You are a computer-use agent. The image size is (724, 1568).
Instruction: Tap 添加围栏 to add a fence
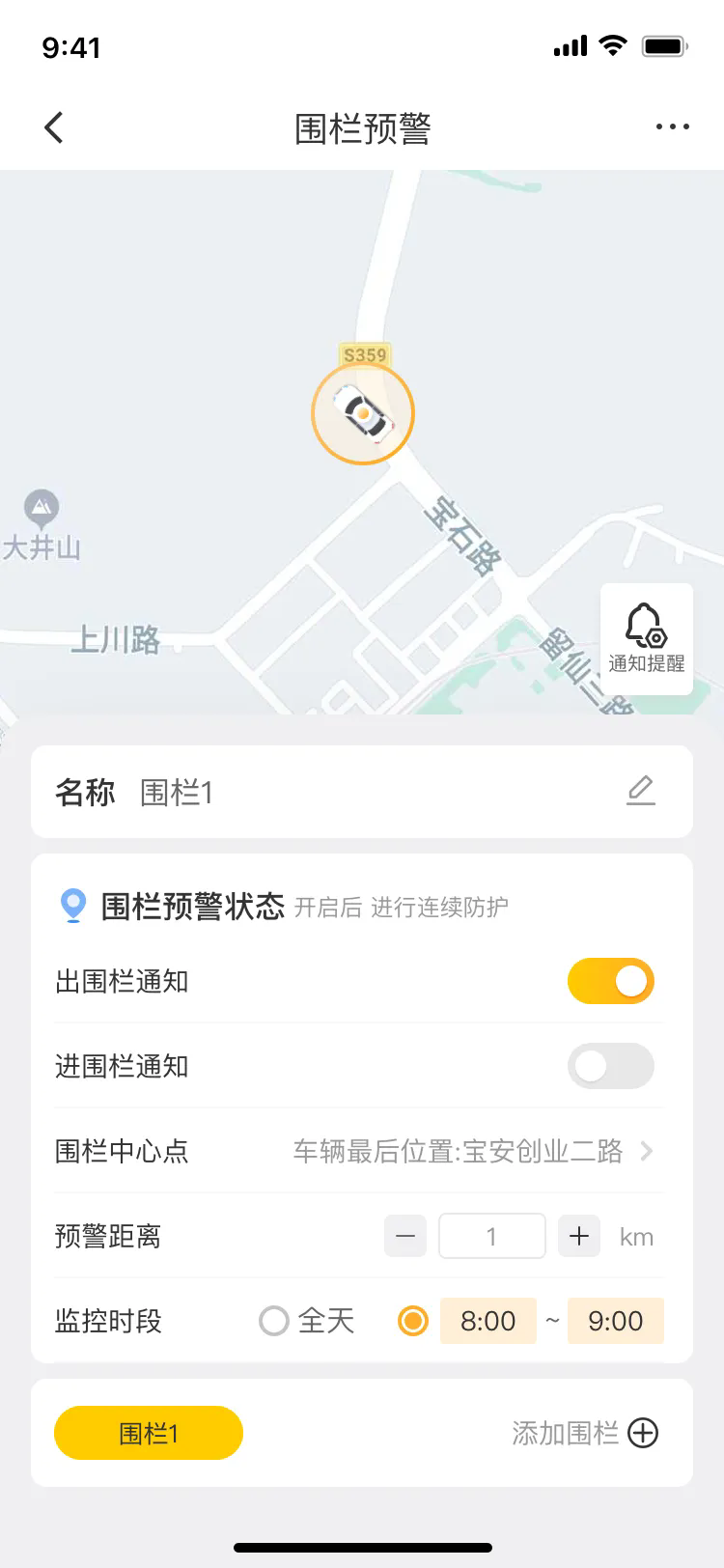(585, 1433)
